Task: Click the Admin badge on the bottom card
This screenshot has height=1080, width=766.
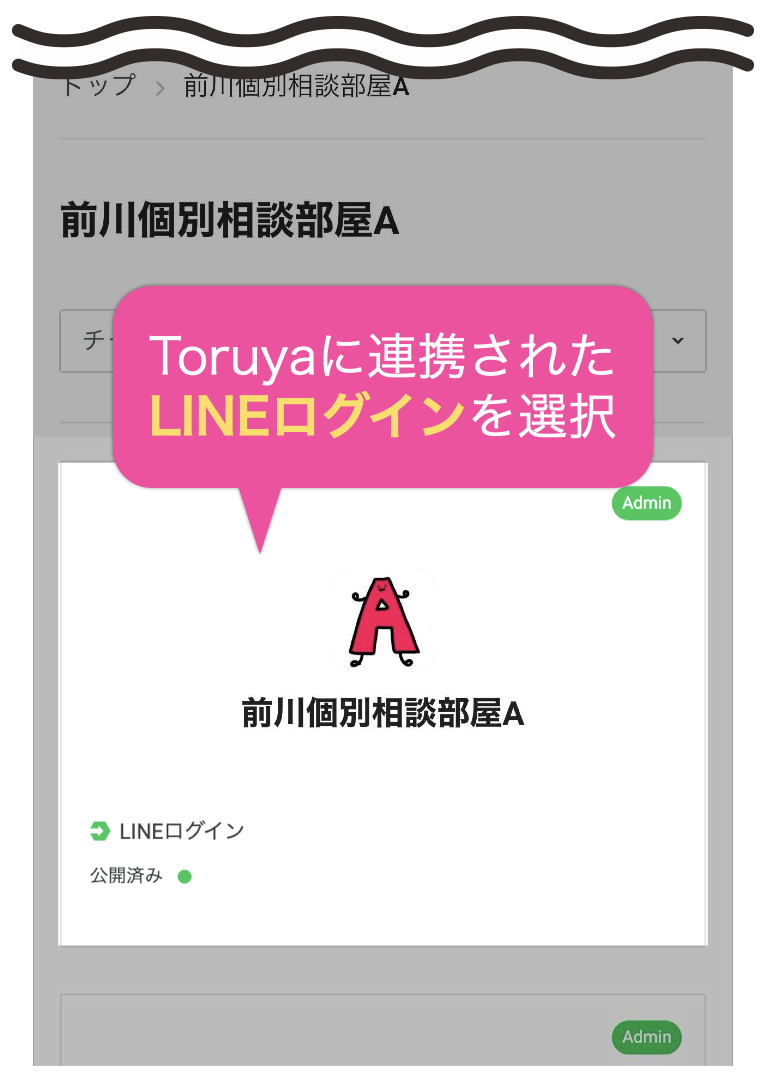Action: (646, 1037)
